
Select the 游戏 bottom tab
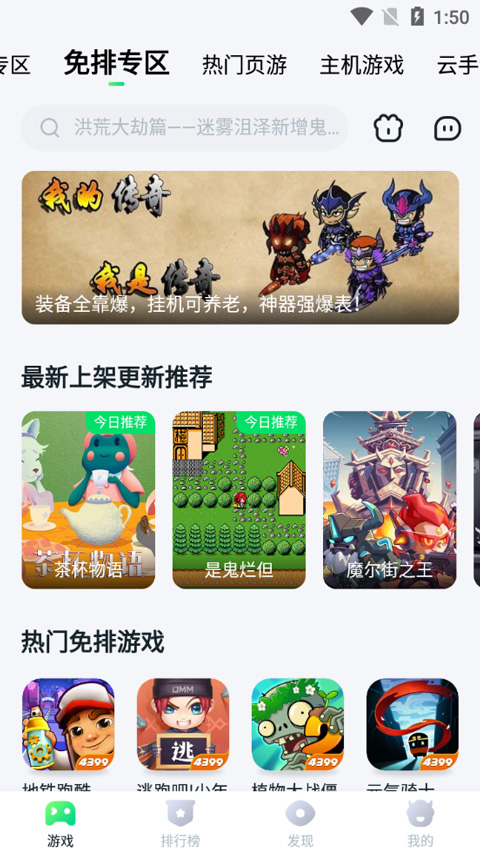click(60, 824)
